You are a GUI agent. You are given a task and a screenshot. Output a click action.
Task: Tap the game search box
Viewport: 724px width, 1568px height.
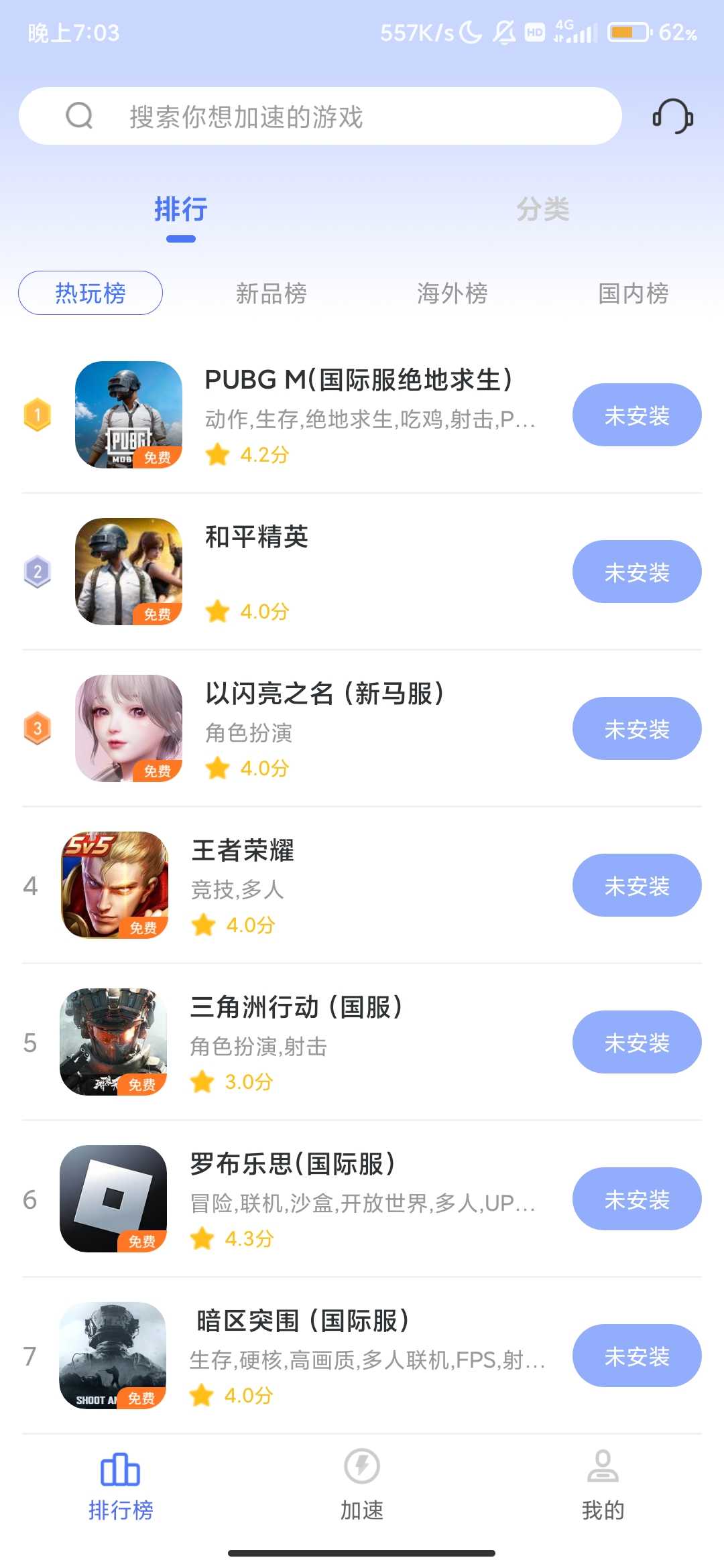[320, 117]
